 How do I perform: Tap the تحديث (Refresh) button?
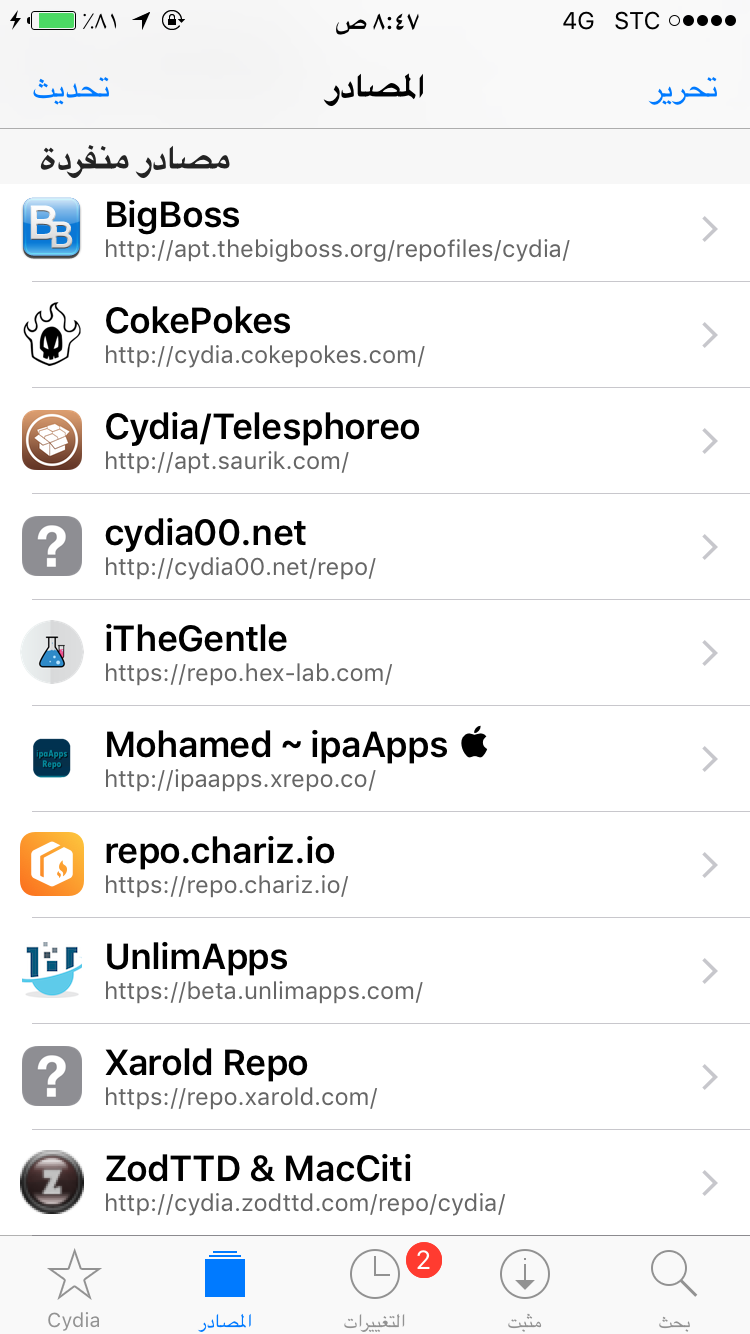(x=71, y=88)
